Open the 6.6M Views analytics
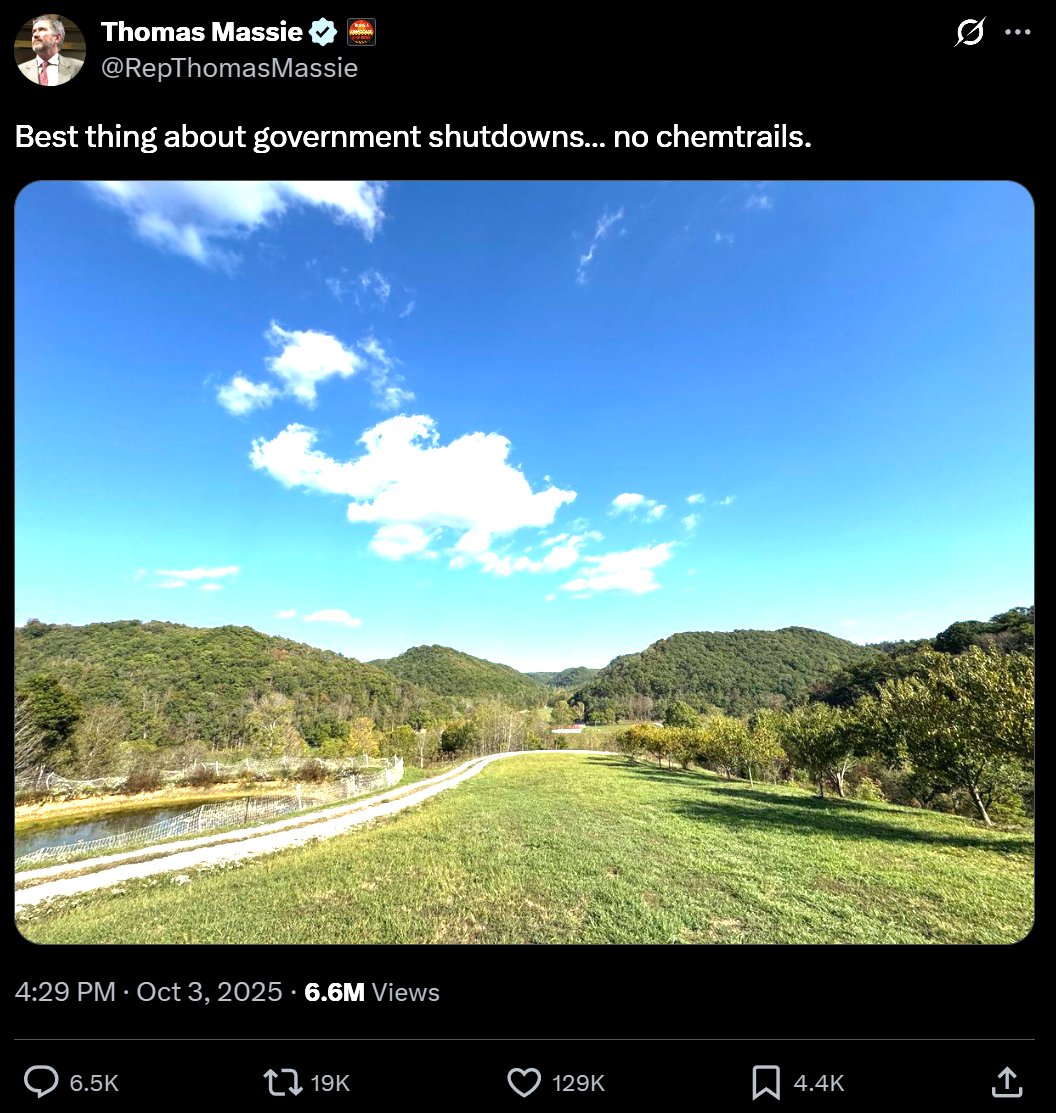The height and width of the screenshot is (1113, 1056). click(x=371, y=992)
